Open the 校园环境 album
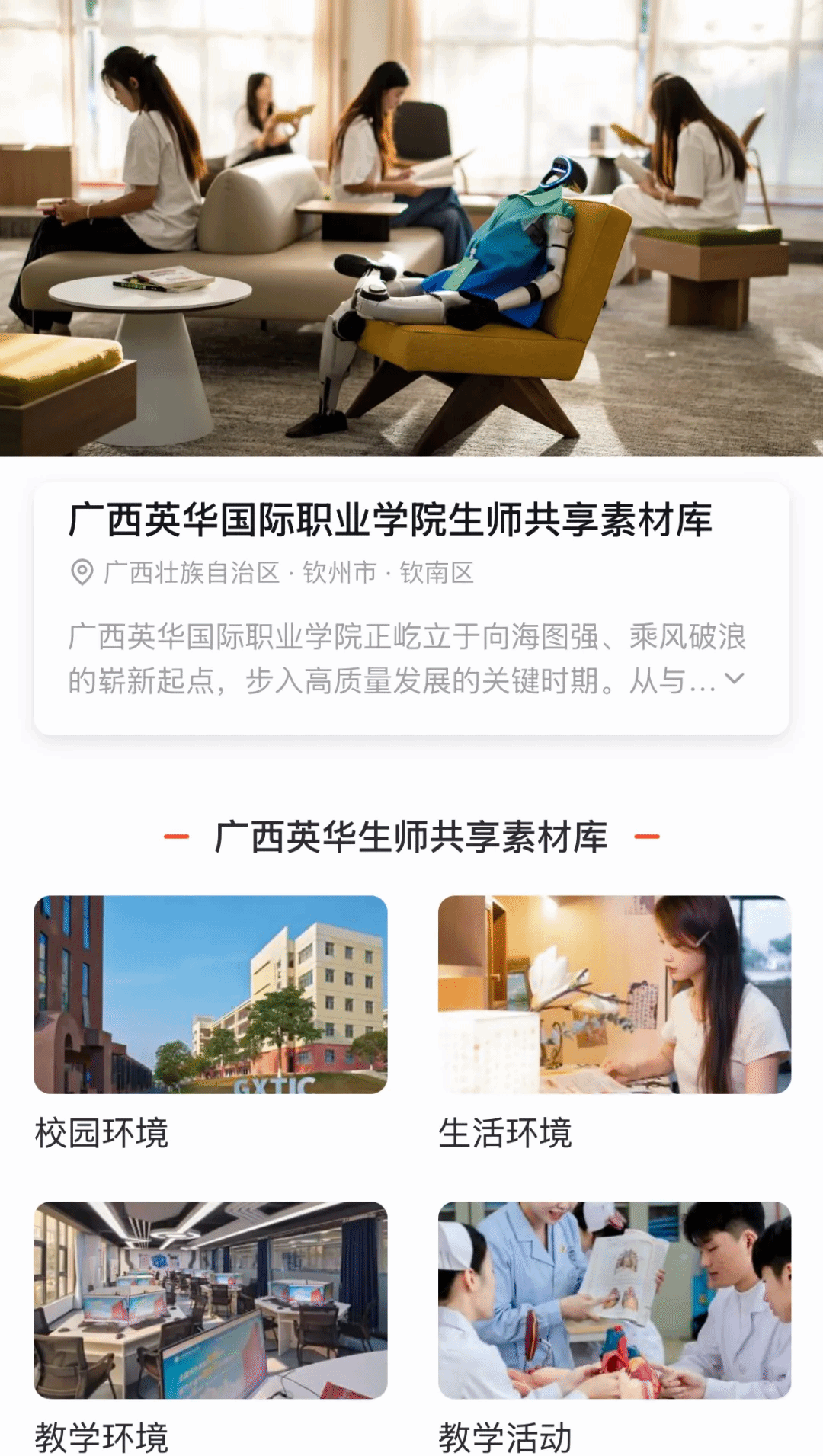823x1456 pixels. click(210, 994)
